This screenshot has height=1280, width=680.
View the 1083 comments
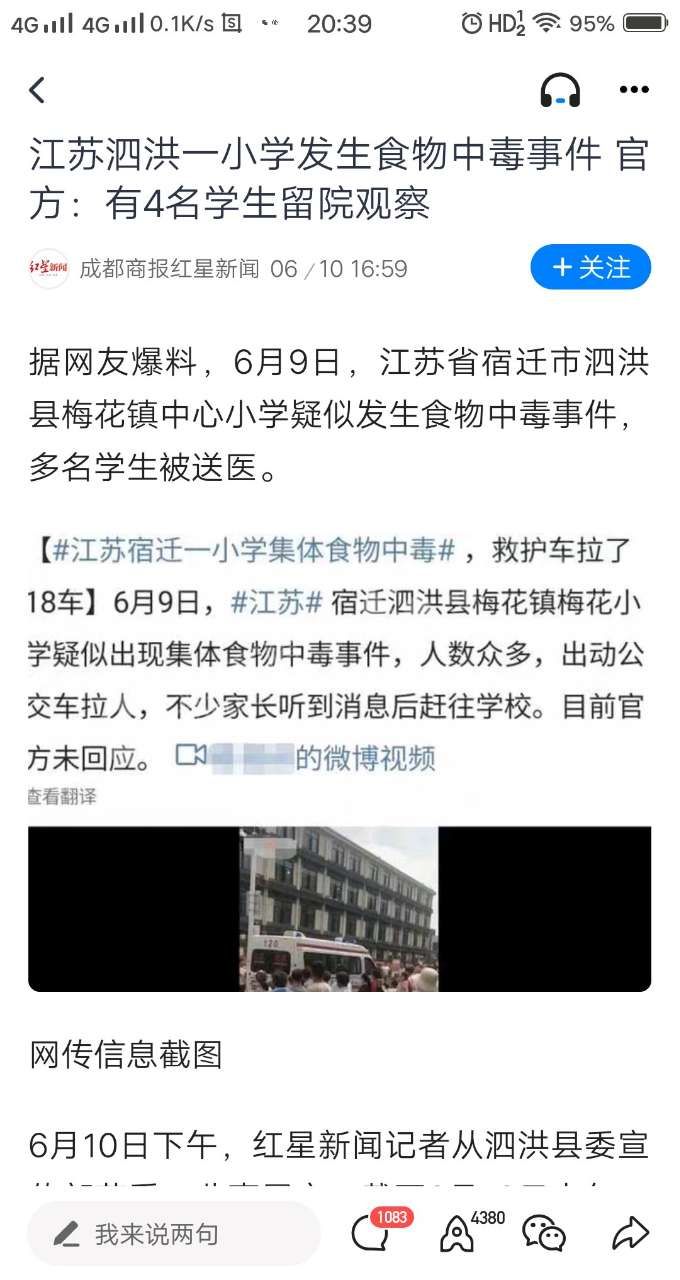click(372, 1234)
